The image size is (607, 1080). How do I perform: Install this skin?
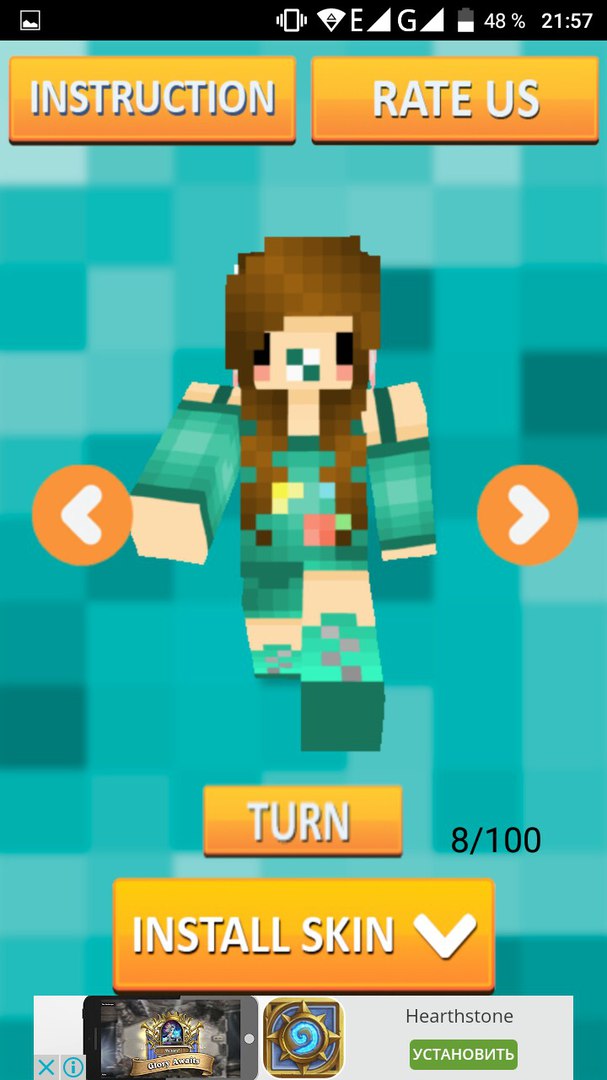(303, 934)
